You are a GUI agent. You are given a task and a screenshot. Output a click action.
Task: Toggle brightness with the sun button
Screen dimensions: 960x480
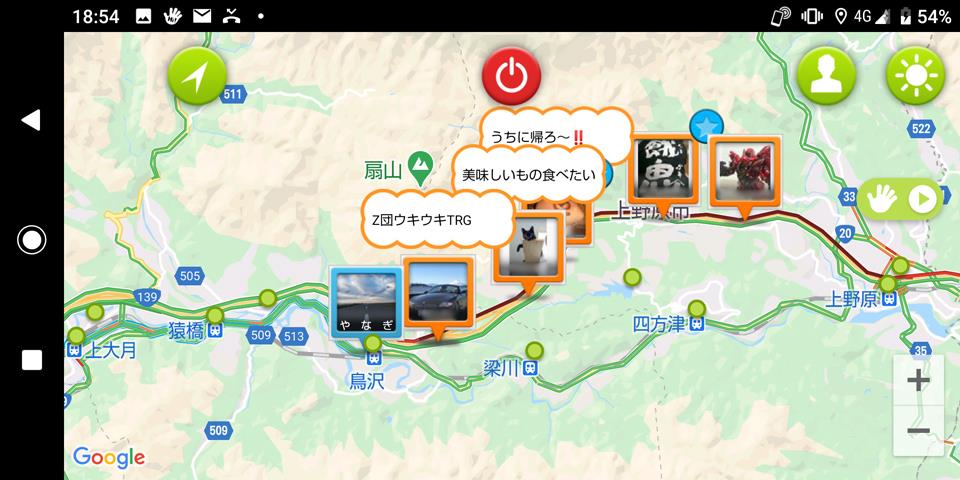pos(914,77)
